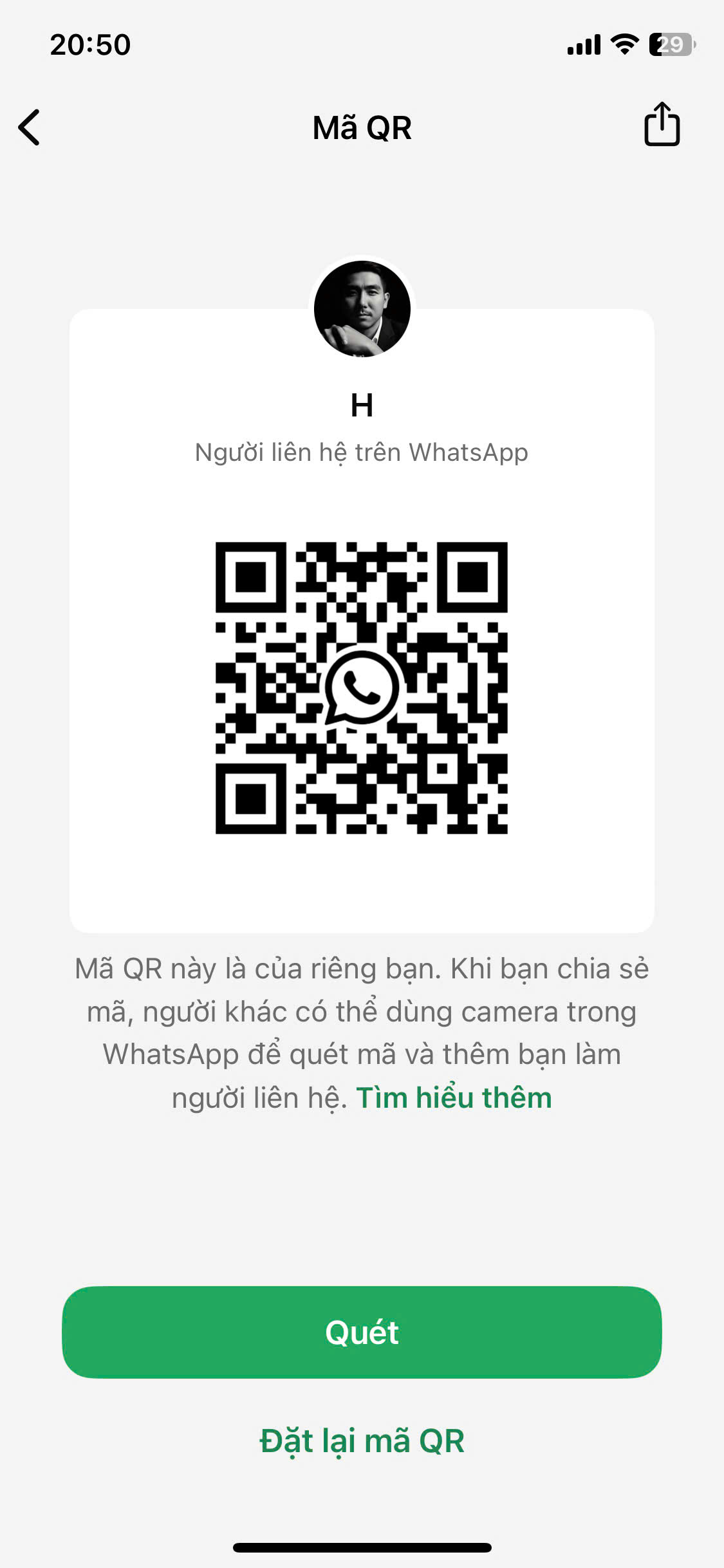Go back from the Mã QR screen
This screenshot has width=724, height=1568.
[x=30, y=127]
